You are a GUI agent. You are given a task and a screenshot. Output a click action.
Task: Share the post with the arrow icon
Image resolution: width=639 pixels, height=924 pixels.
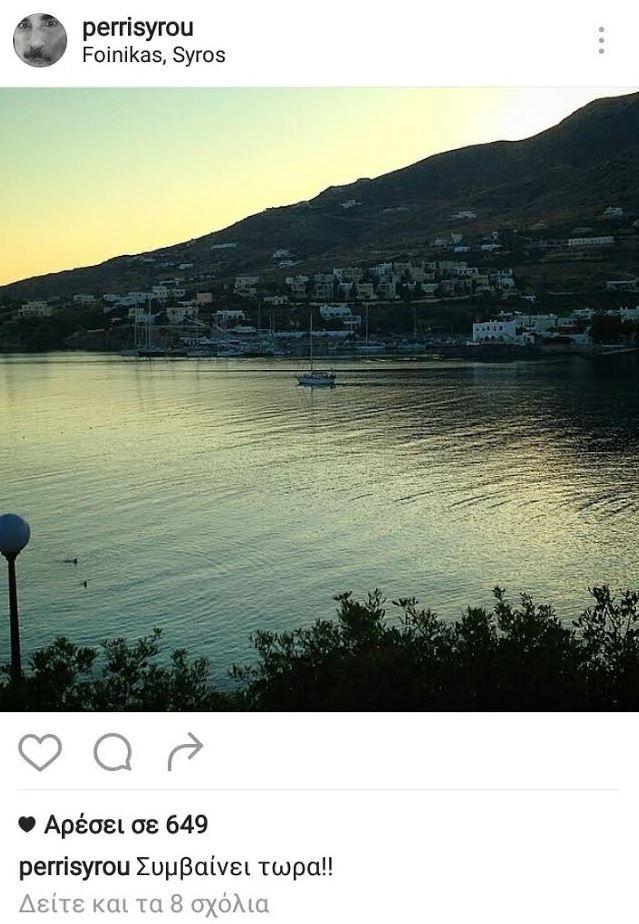[185, 752]
